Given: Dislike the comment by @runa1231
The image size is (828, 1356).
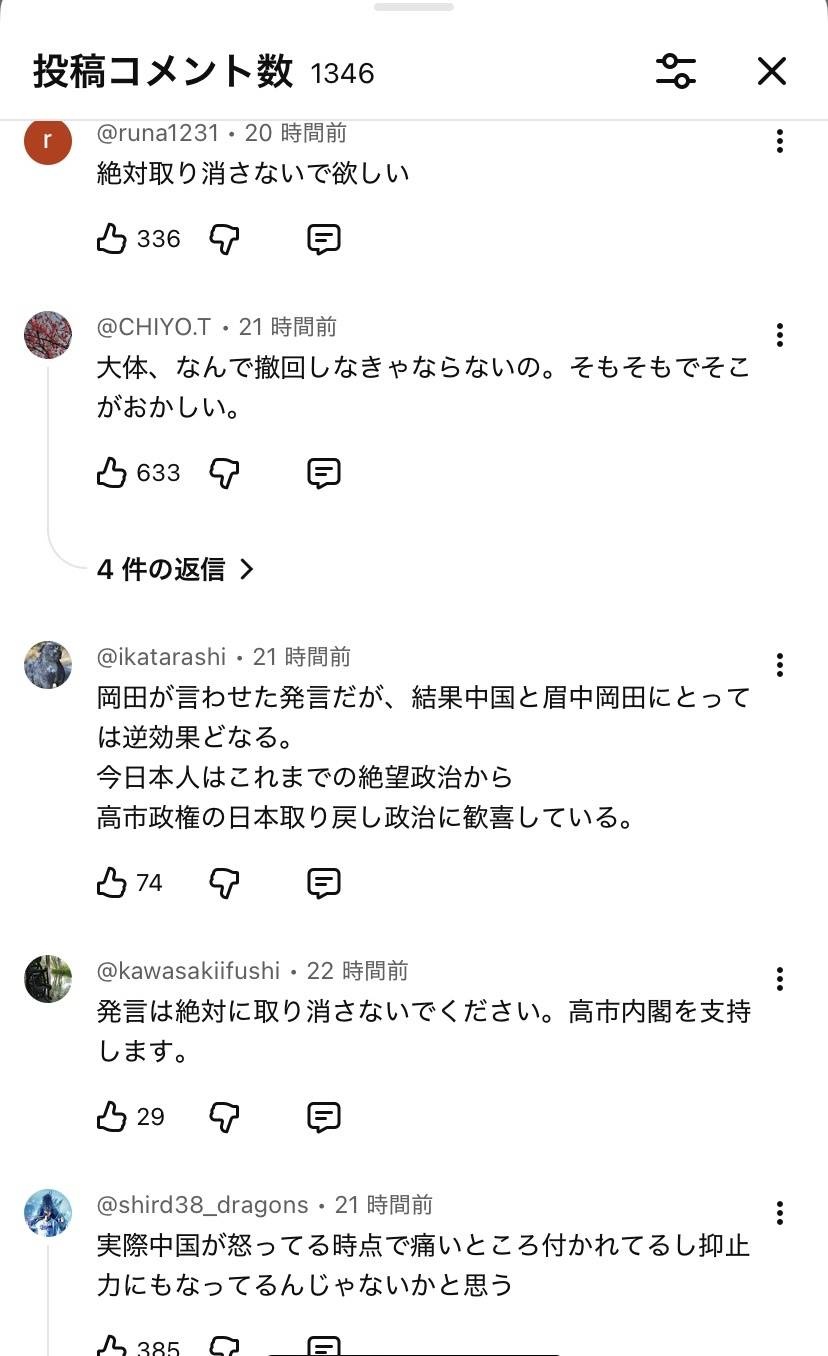Looking at the screenshot, I should [x=225, y=239].
